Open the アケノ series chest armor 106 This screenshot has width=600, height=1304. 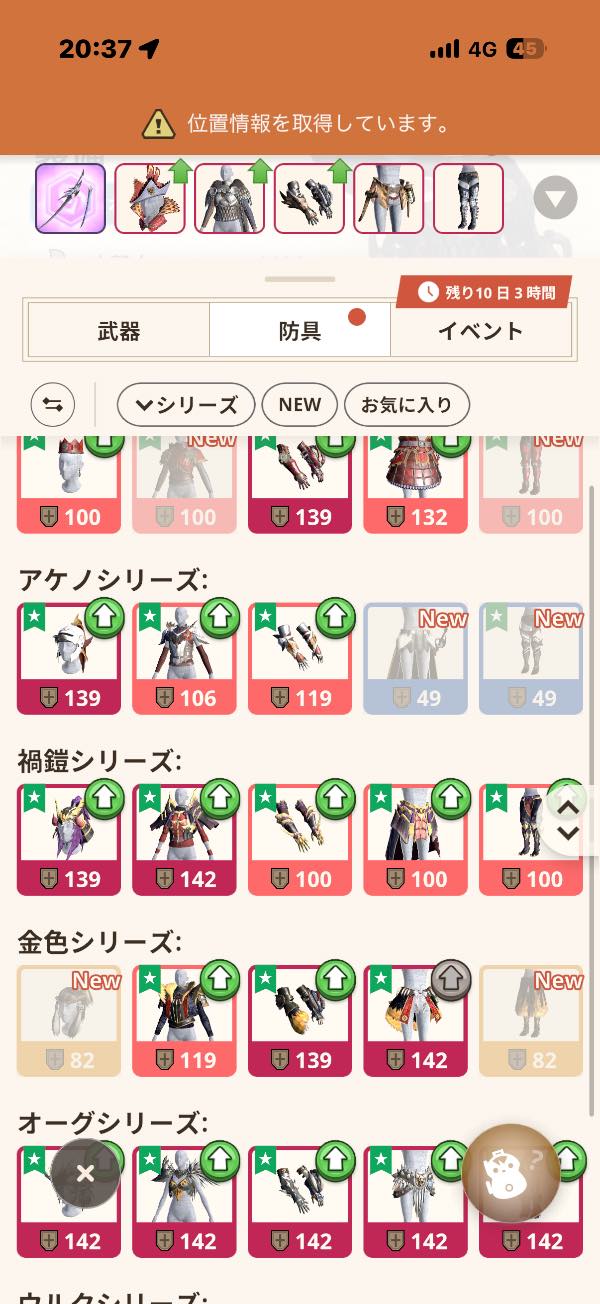(x=184, y=657)
